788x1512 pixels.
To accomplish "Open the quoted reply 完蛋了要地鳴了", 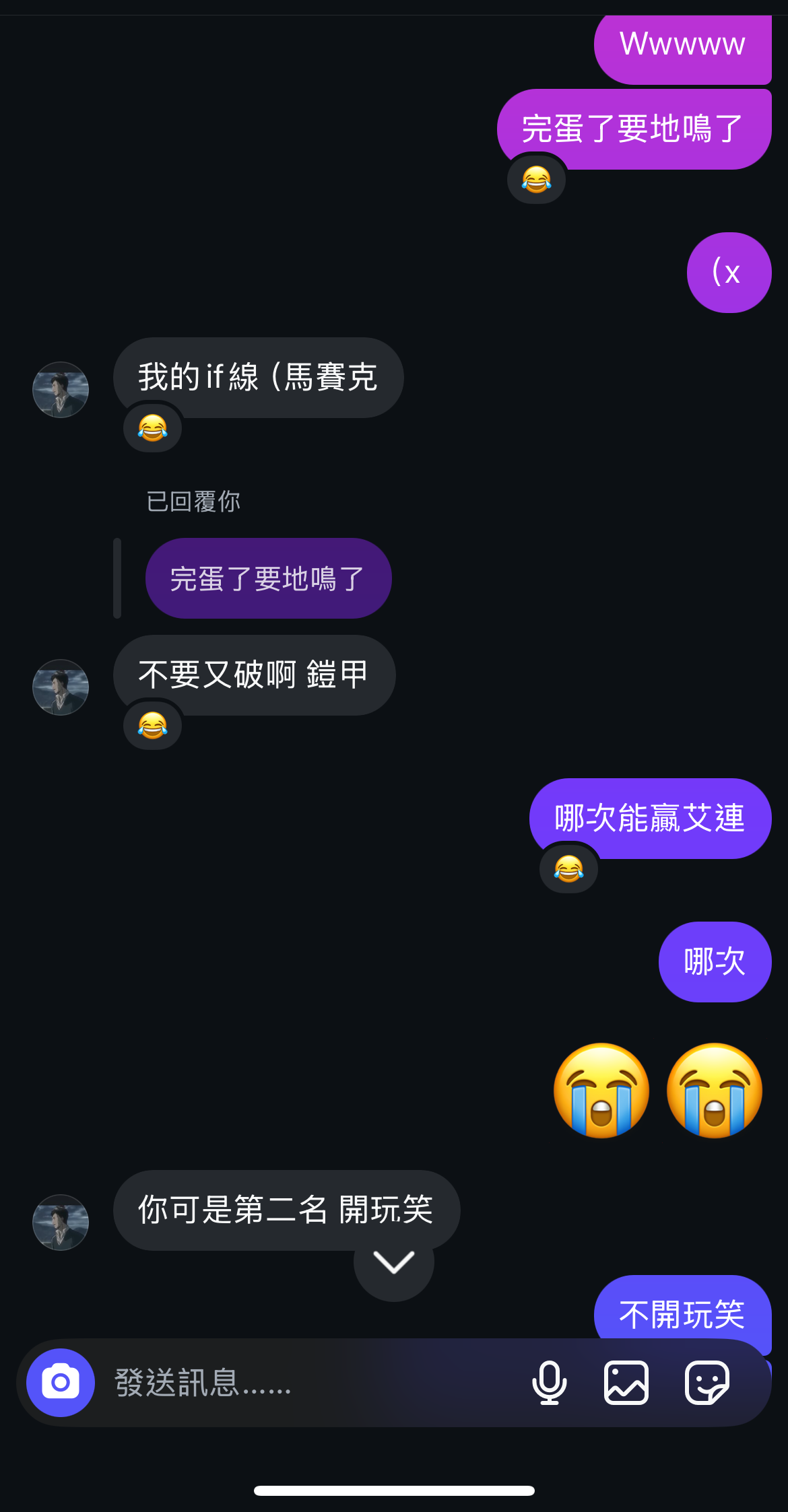I will point(268,578).
